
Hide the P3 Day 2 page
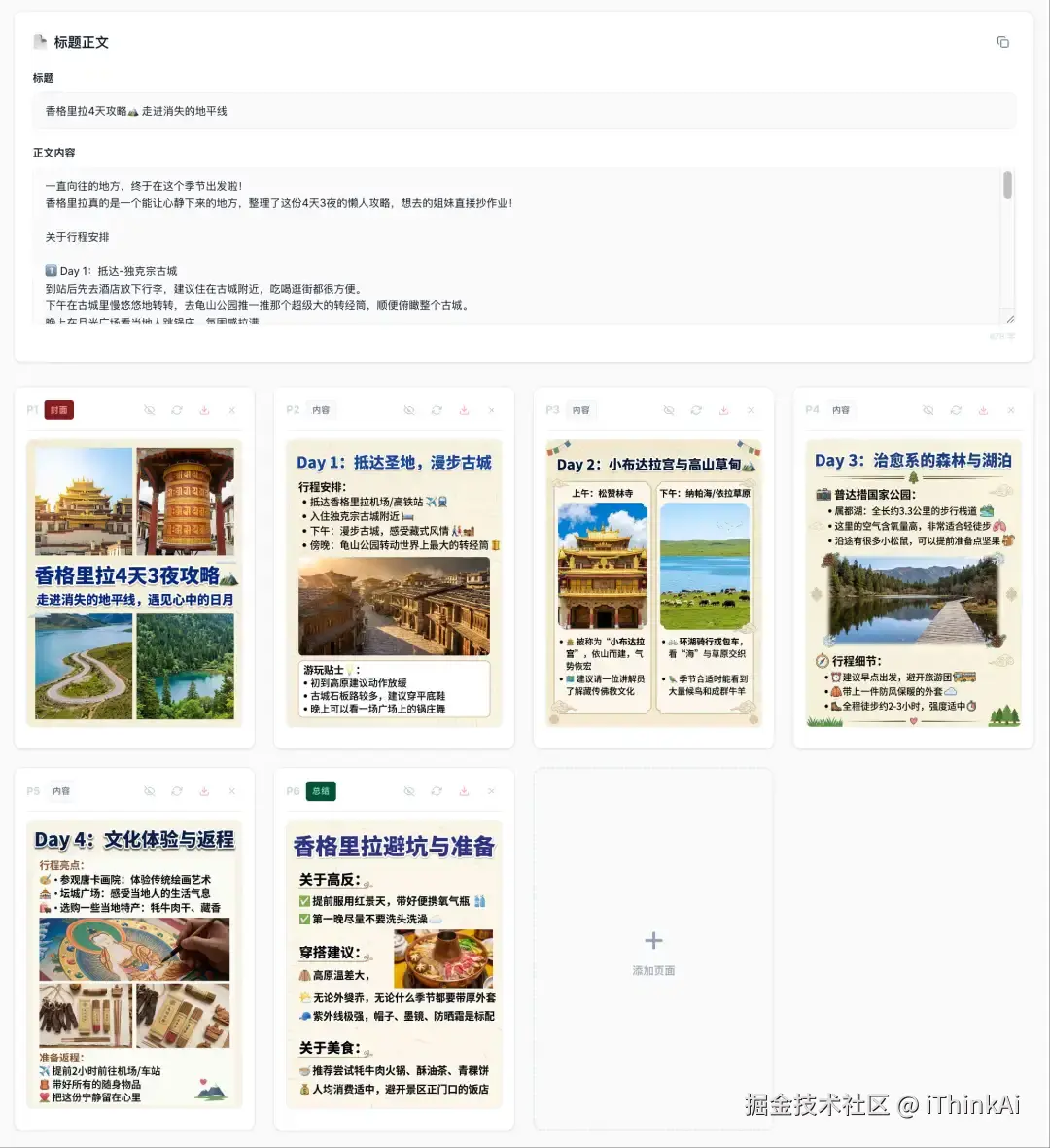(669, 410)
